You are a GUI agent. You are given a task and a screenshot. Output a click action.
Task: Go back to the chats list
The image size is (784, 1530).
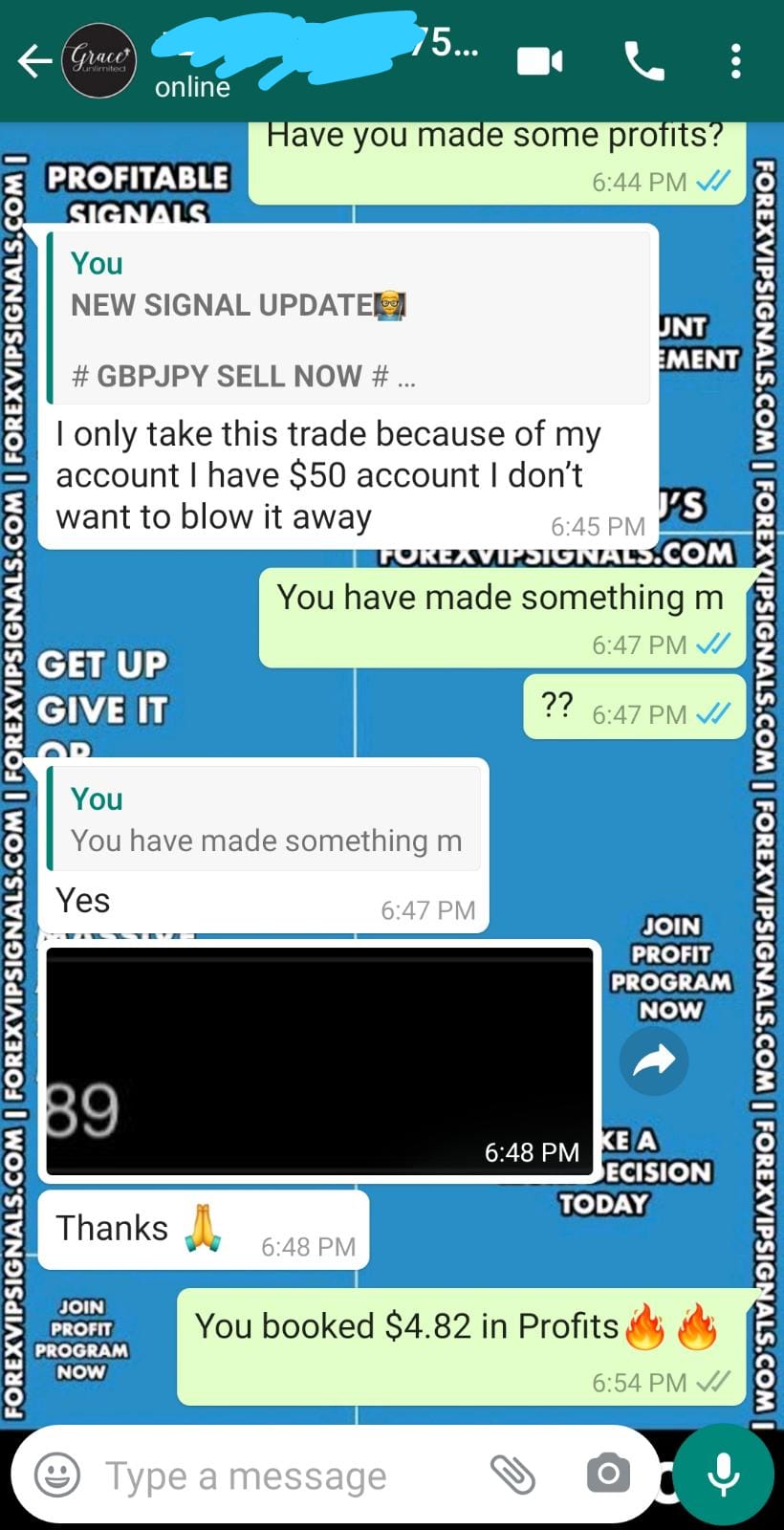34,62
